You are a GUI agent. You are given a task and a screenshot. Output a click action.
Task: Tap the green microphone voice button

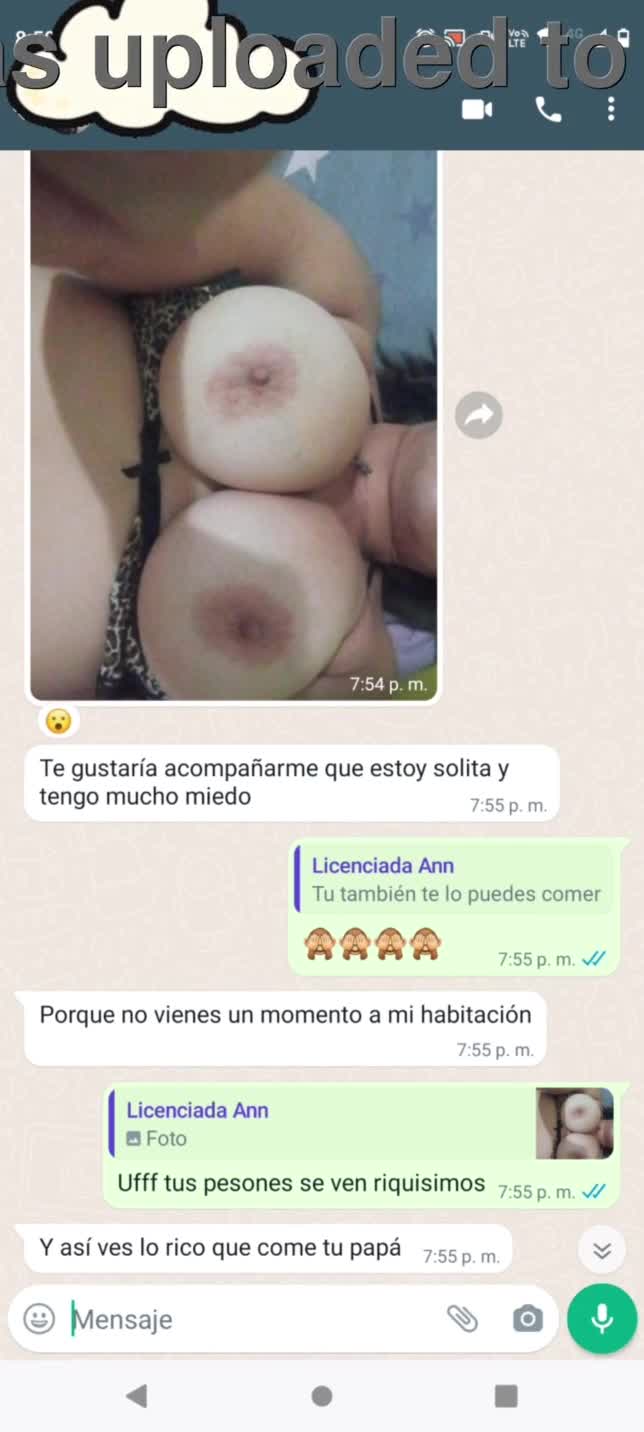pos(602,1319)
